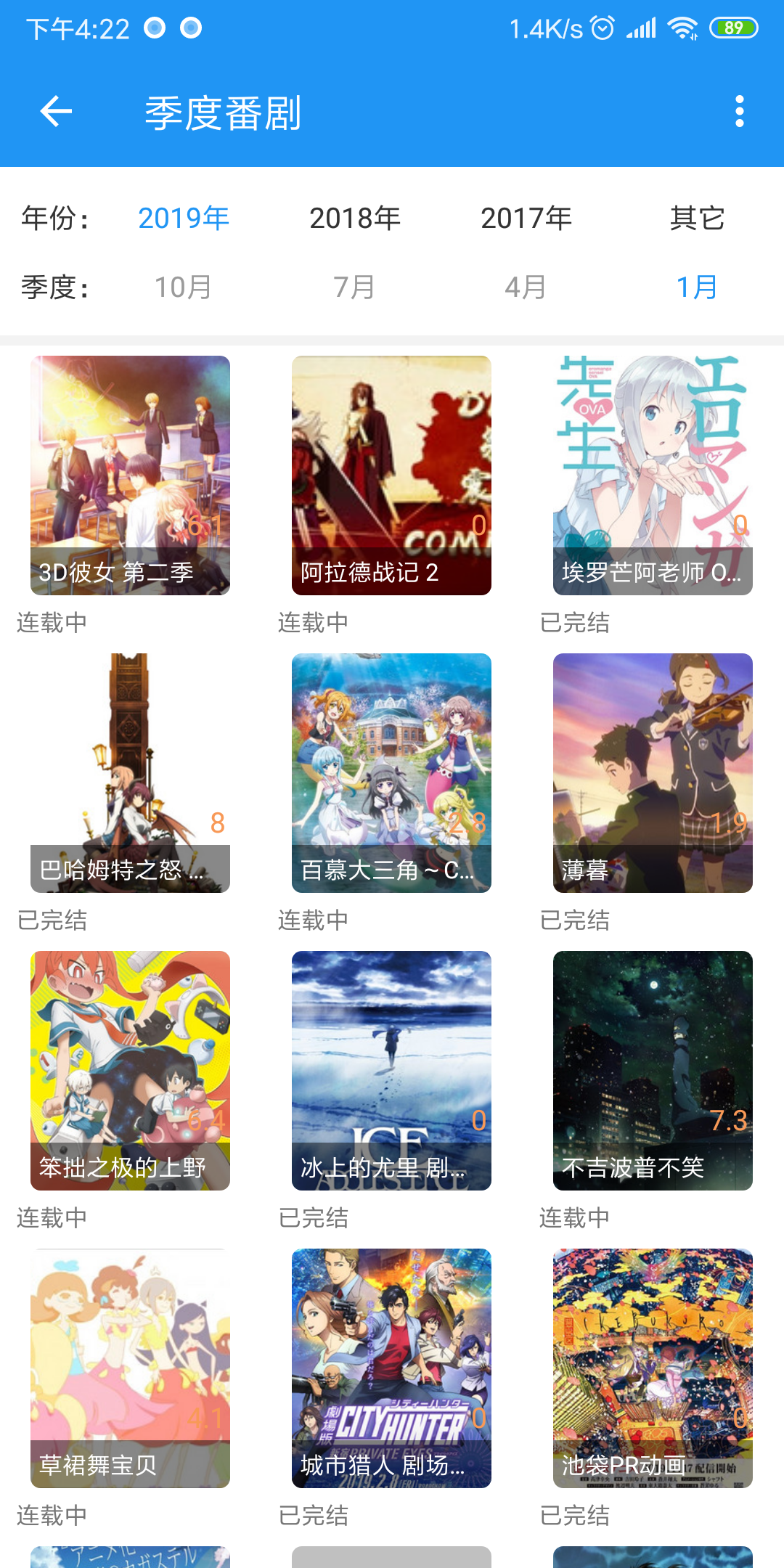Screen dimensions: 784x1568
Task: Select the 2019年 year filter
Action: coord(184,218)
